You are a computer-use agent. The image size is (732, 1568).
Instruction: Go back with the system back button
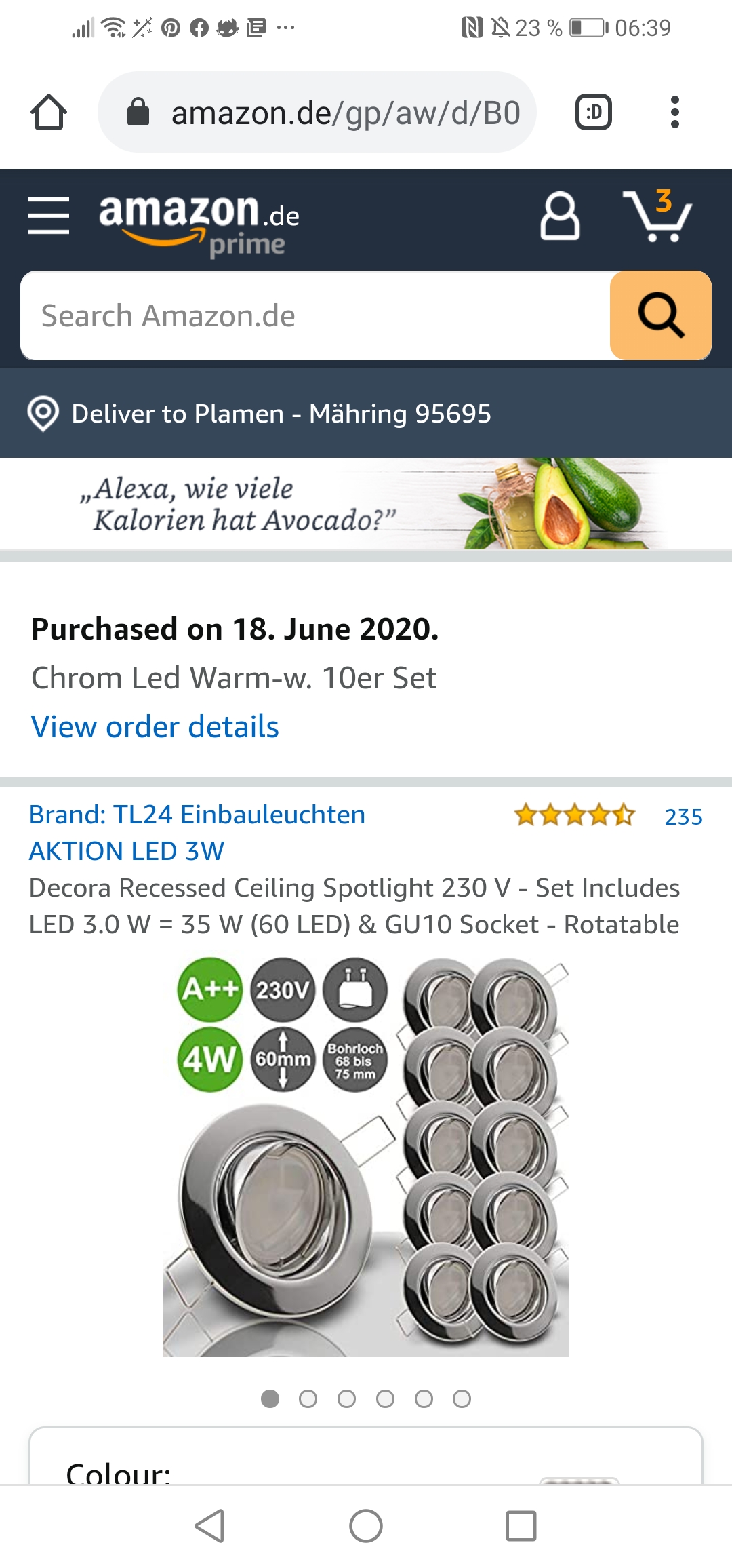pyautogui.click(x=210, y=1526)
